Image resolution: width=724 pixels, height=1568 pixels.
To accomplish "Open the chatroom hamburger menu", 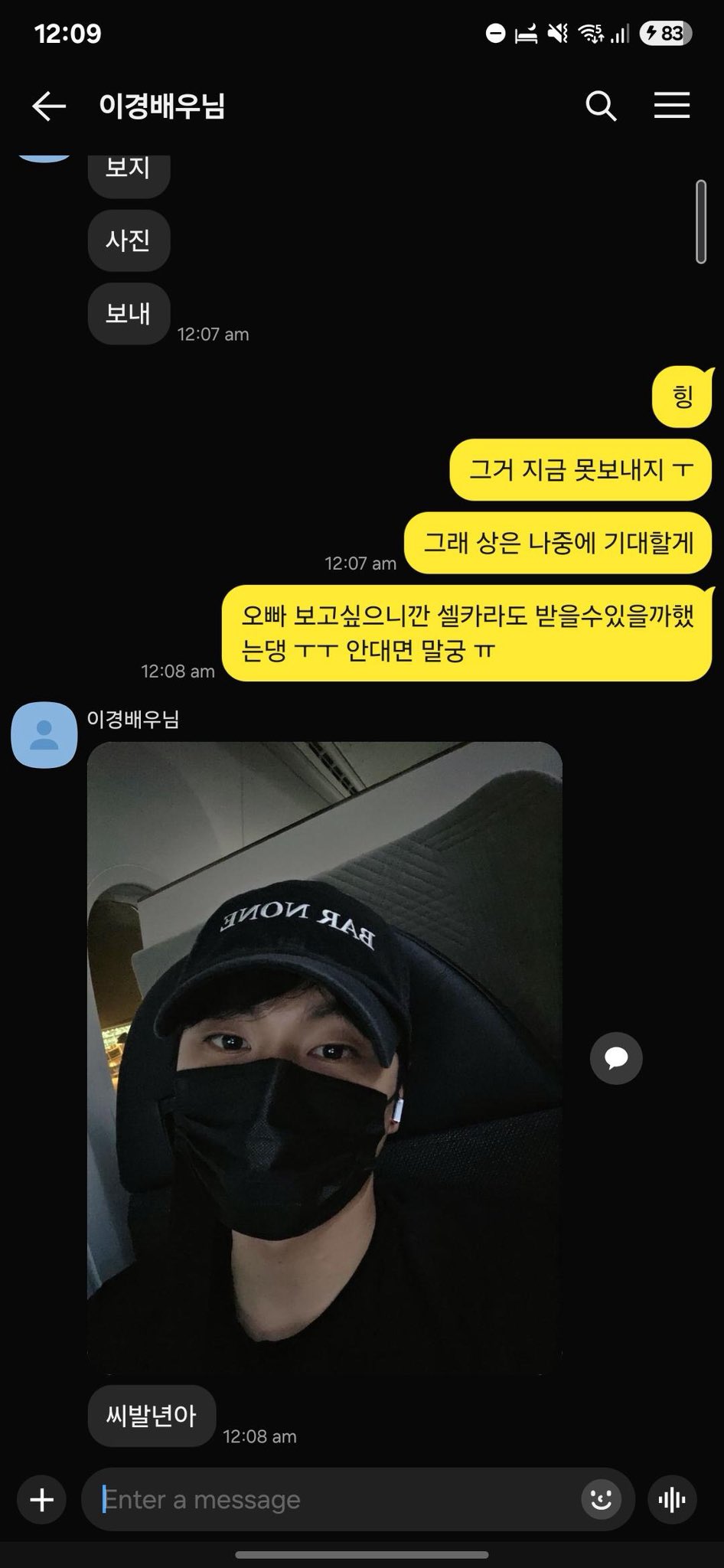I will 671,106.
